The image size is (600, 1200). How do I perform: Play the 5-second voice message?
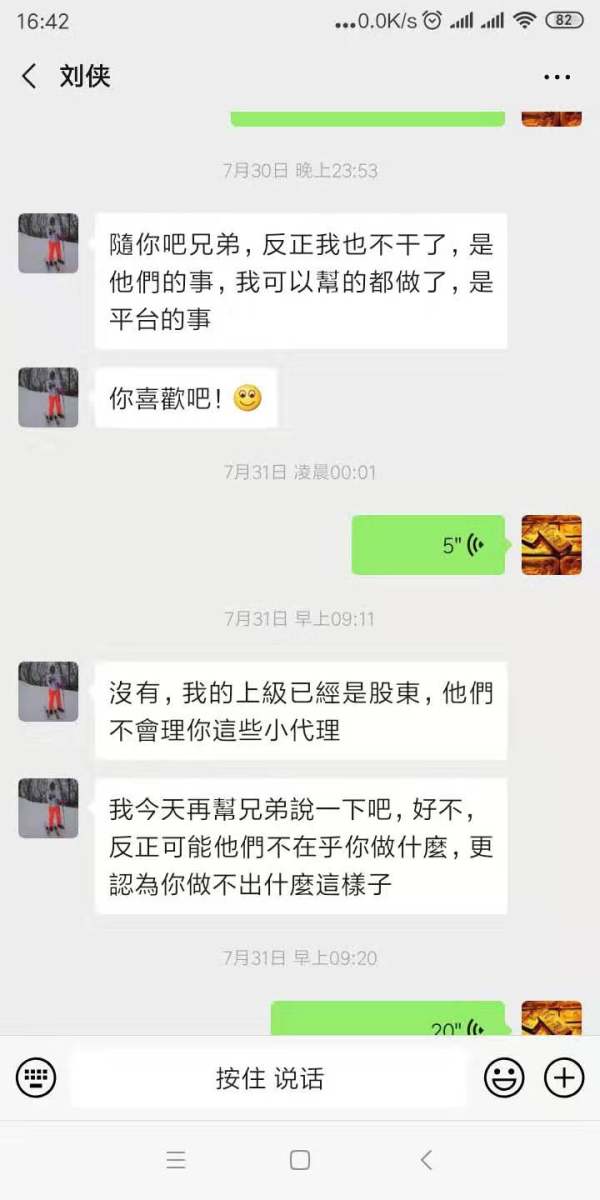point(428,545)
